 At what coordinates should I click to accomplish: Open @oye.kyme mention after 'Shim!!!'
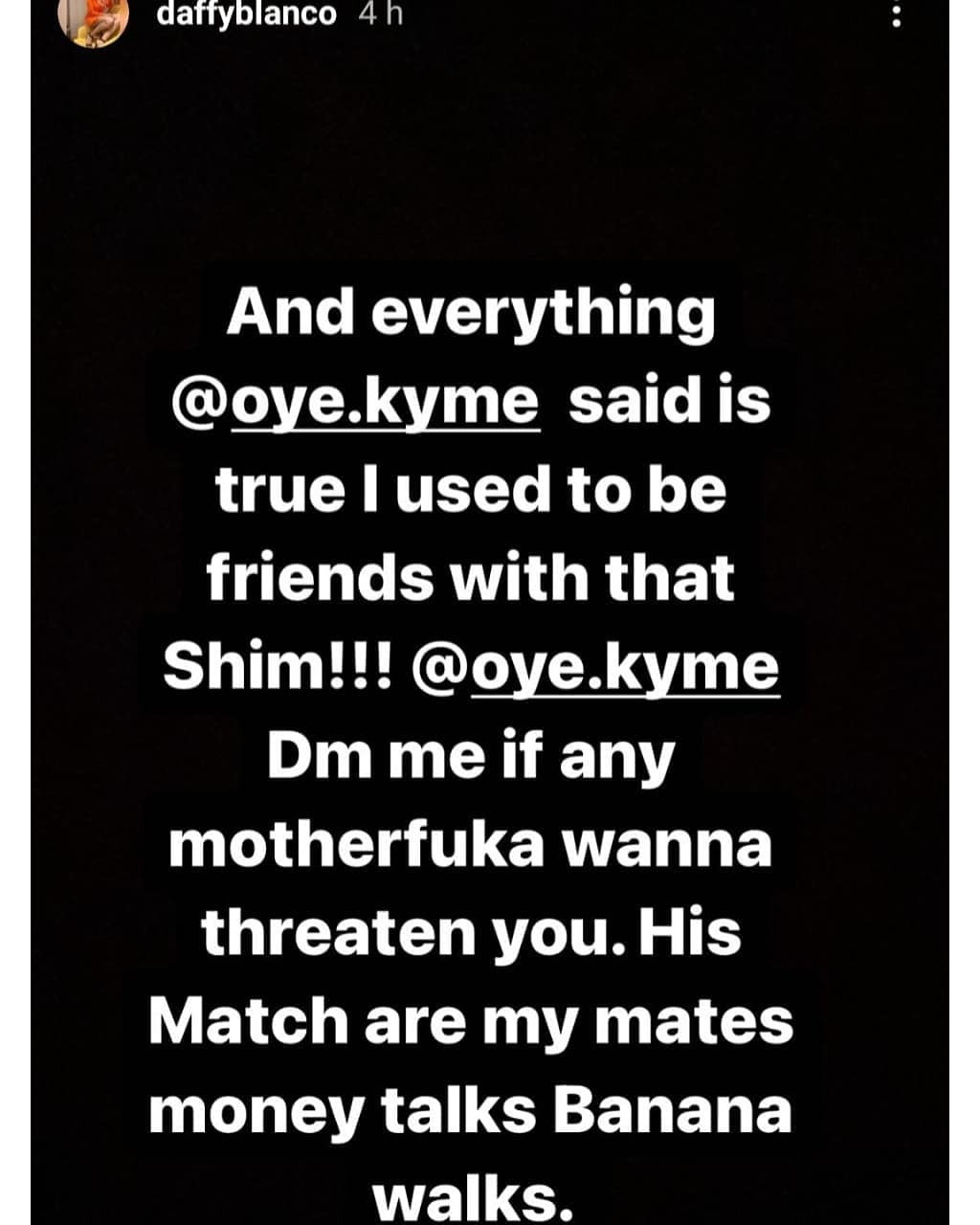593,669
